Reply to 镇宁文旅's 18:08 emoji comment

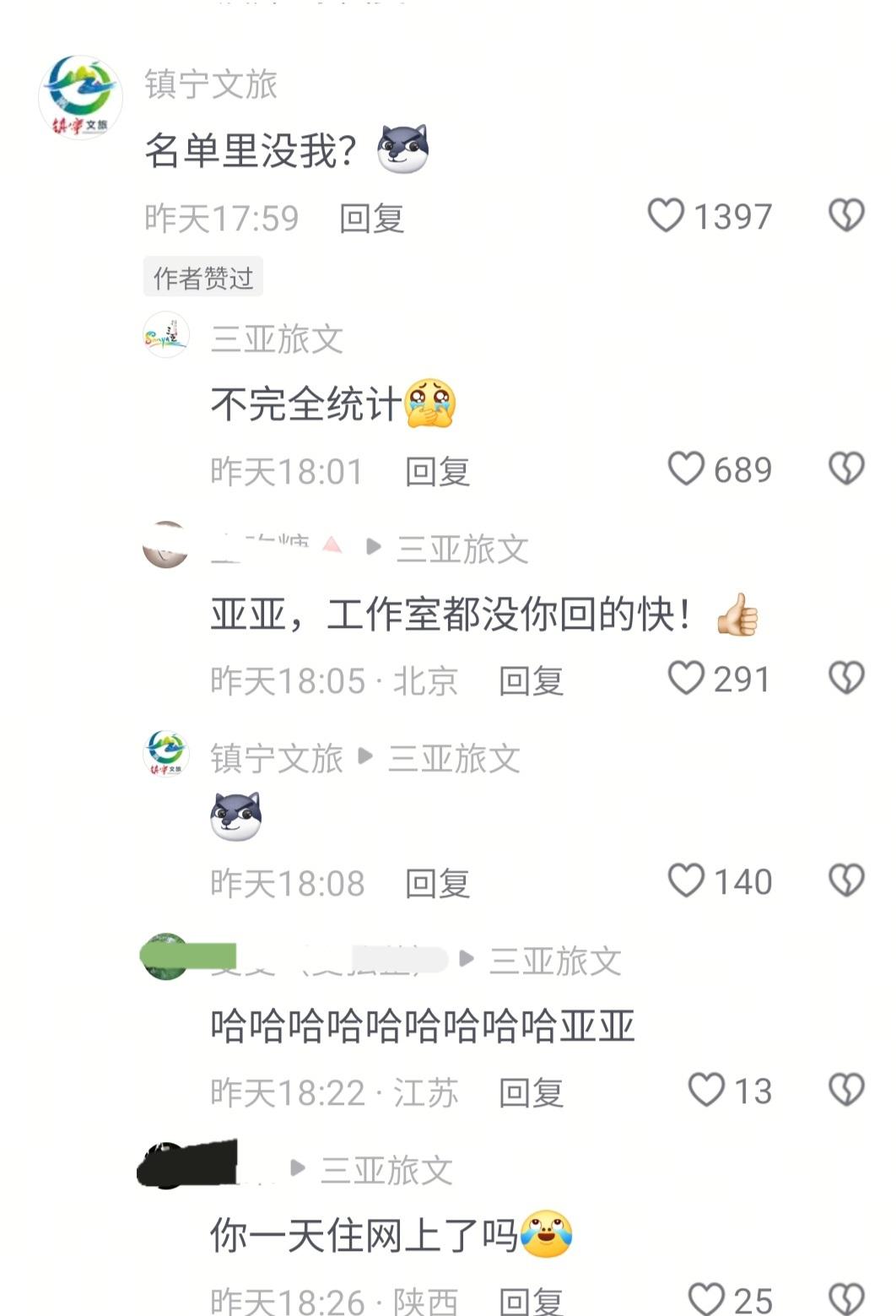click(x=437, y=884)
